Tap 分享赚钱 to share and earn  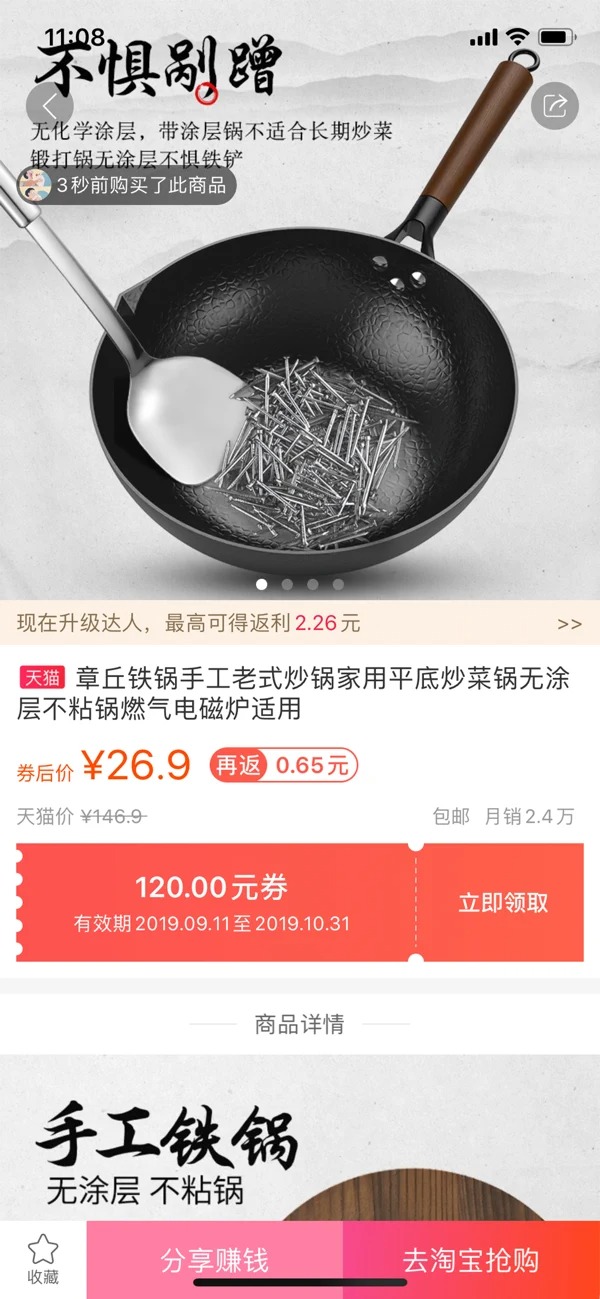(215, 1260)
